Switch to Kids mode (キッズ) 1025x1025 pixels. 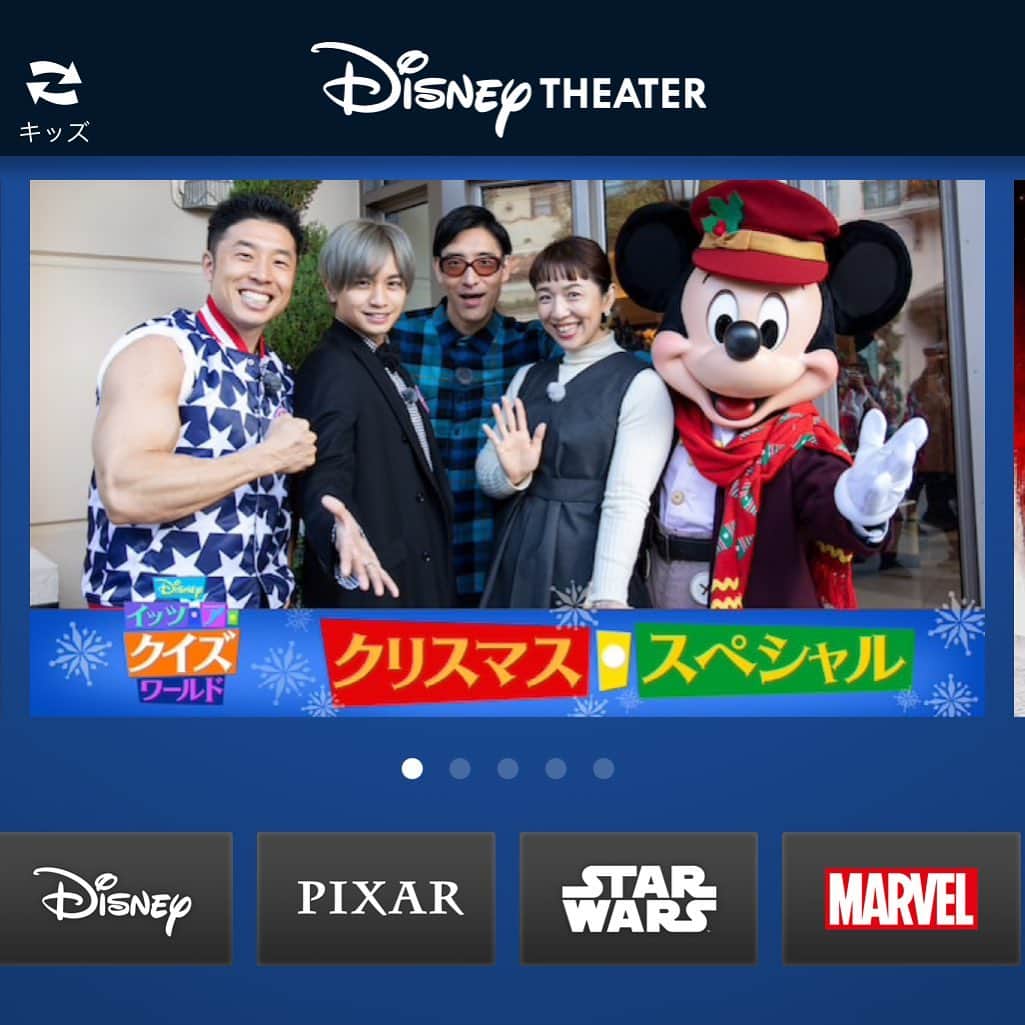(53, 101)
